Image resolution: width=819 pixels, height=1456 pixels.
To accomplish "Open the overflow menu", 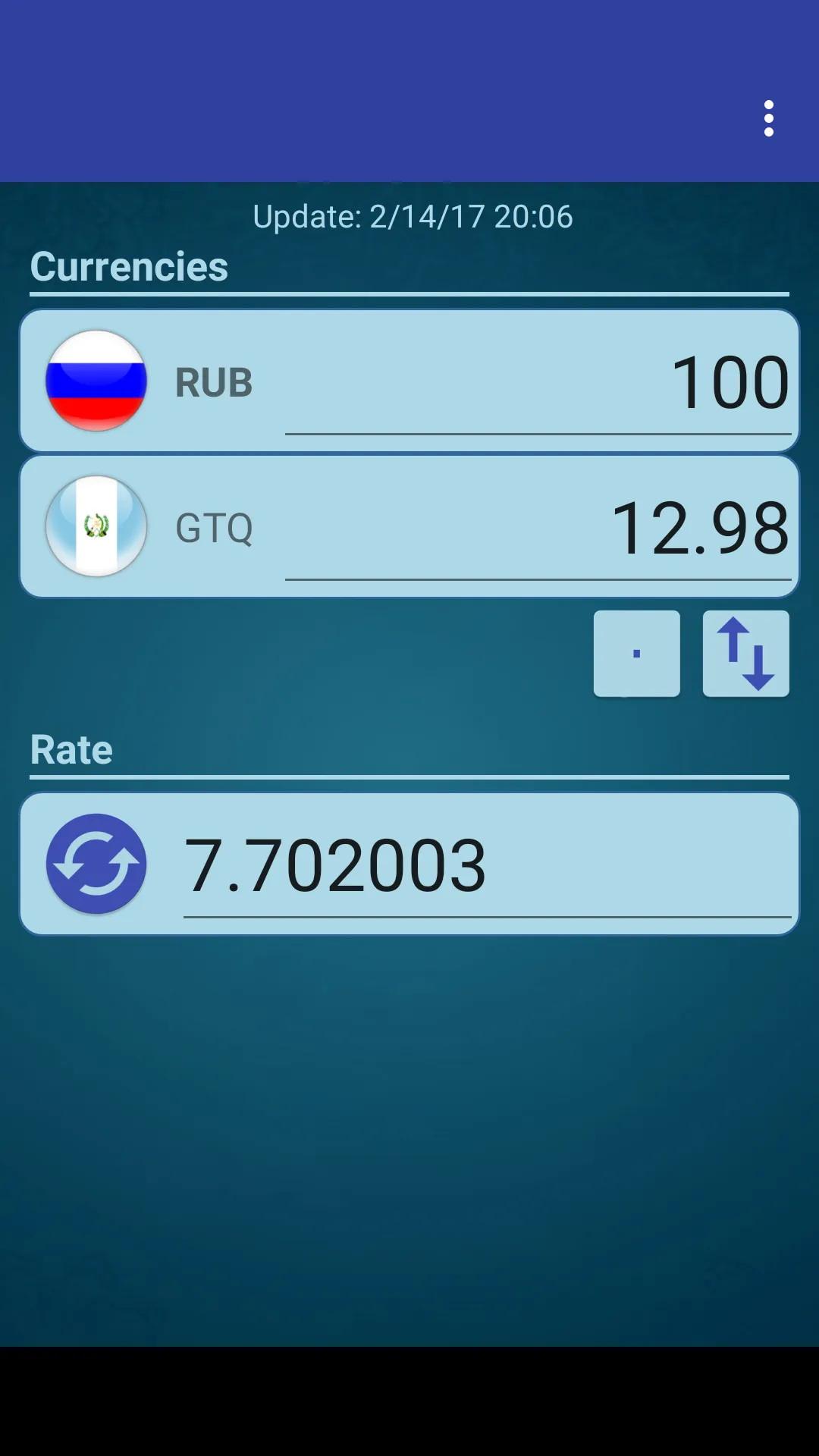I will (x=768, y=118).
